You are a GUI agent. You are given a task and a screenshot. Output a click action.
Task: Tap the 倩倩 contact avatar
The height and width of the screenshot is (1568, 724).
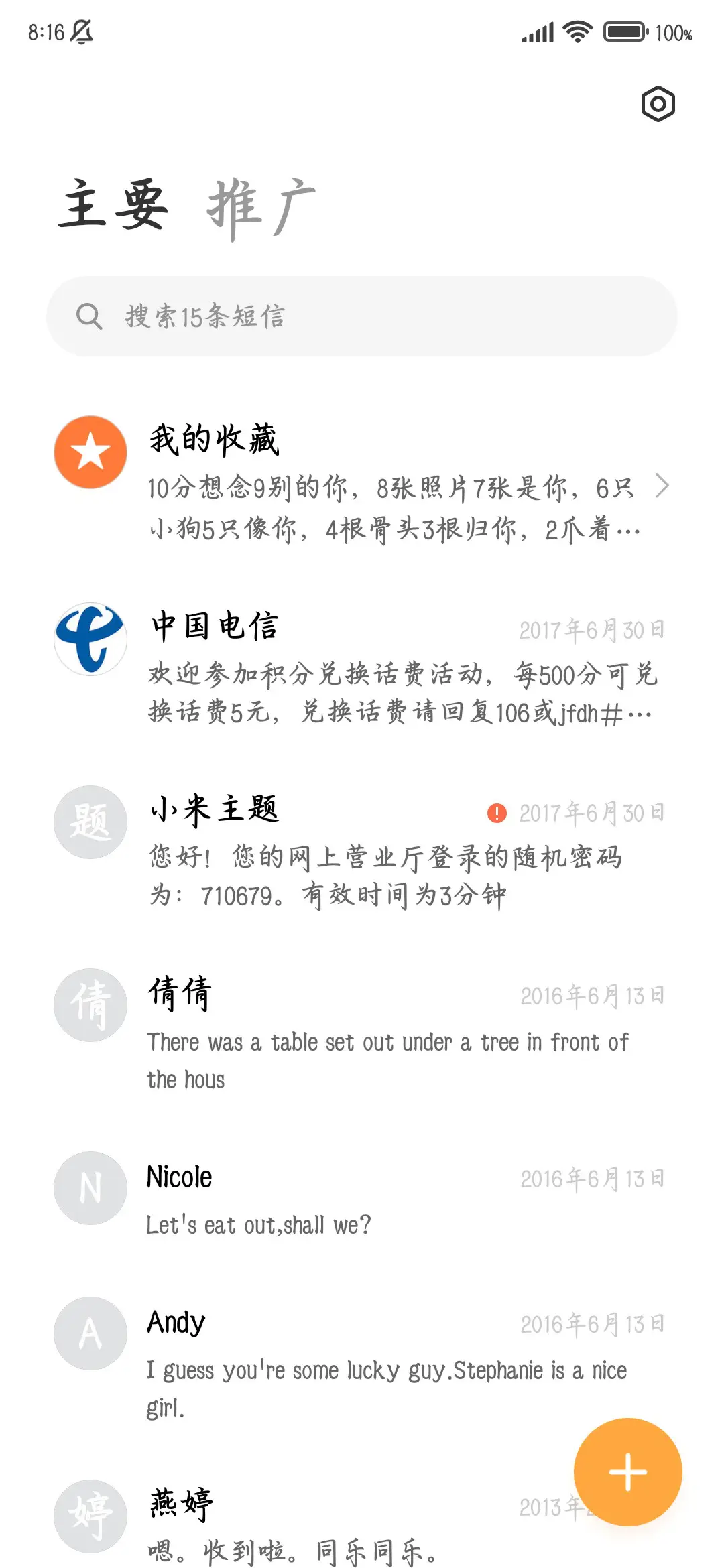tap(90, 1005)
